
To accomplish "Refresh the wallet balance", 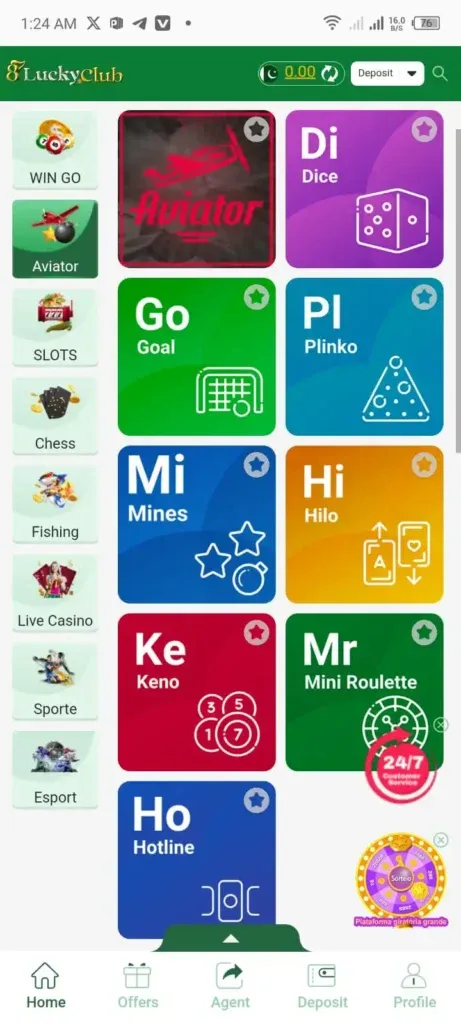I will coord(331,73).
